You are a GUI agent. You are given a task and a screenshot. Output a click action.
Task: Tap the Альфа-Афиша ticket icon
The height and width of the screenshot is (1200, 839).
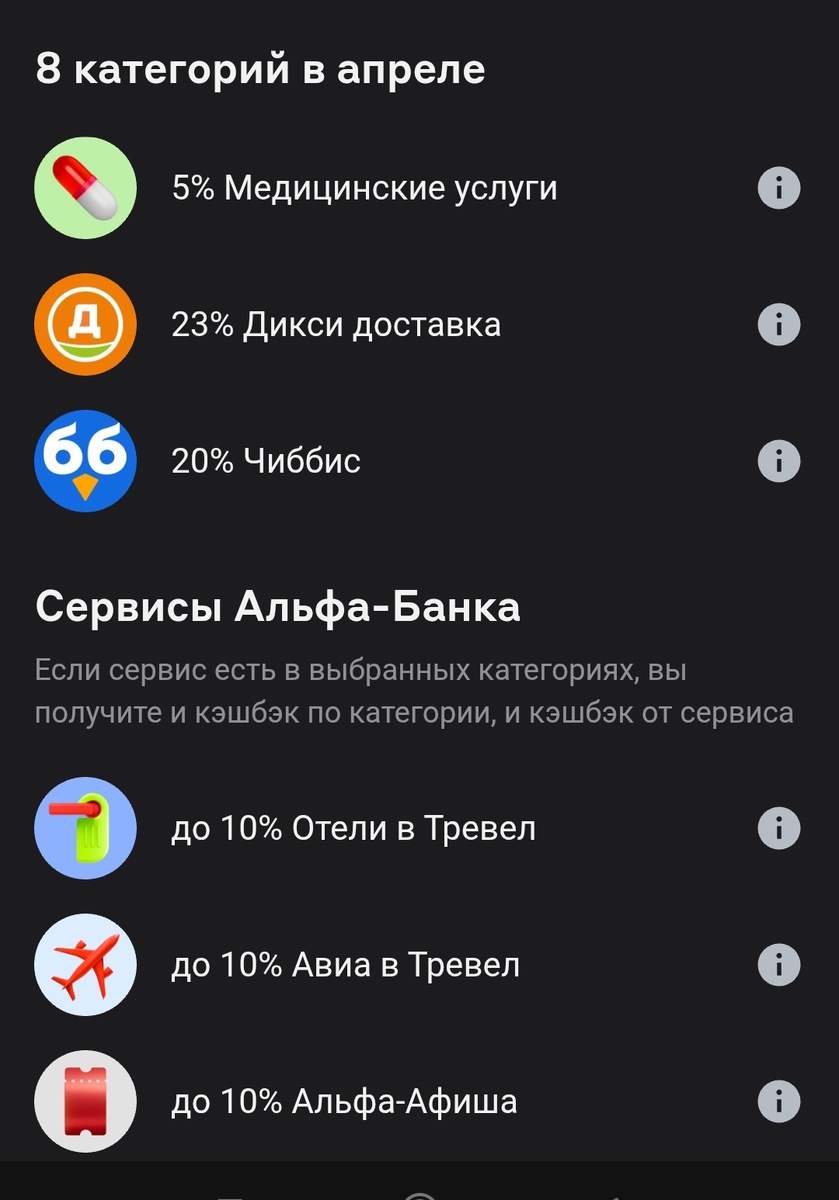pos(85,1100)
